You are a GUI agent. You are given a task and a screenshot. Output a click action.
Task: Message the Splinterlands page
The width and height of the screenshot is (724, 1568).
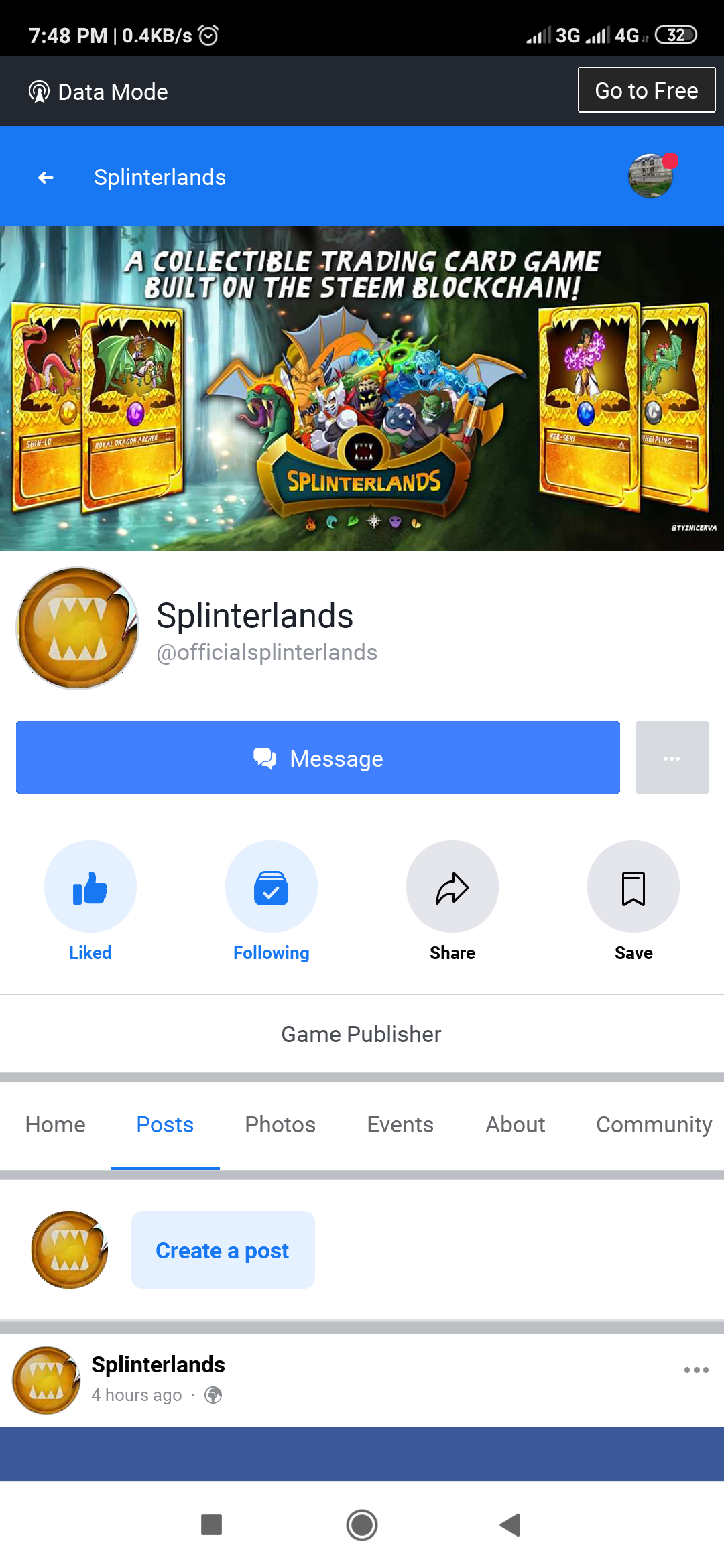click(318, 758)
